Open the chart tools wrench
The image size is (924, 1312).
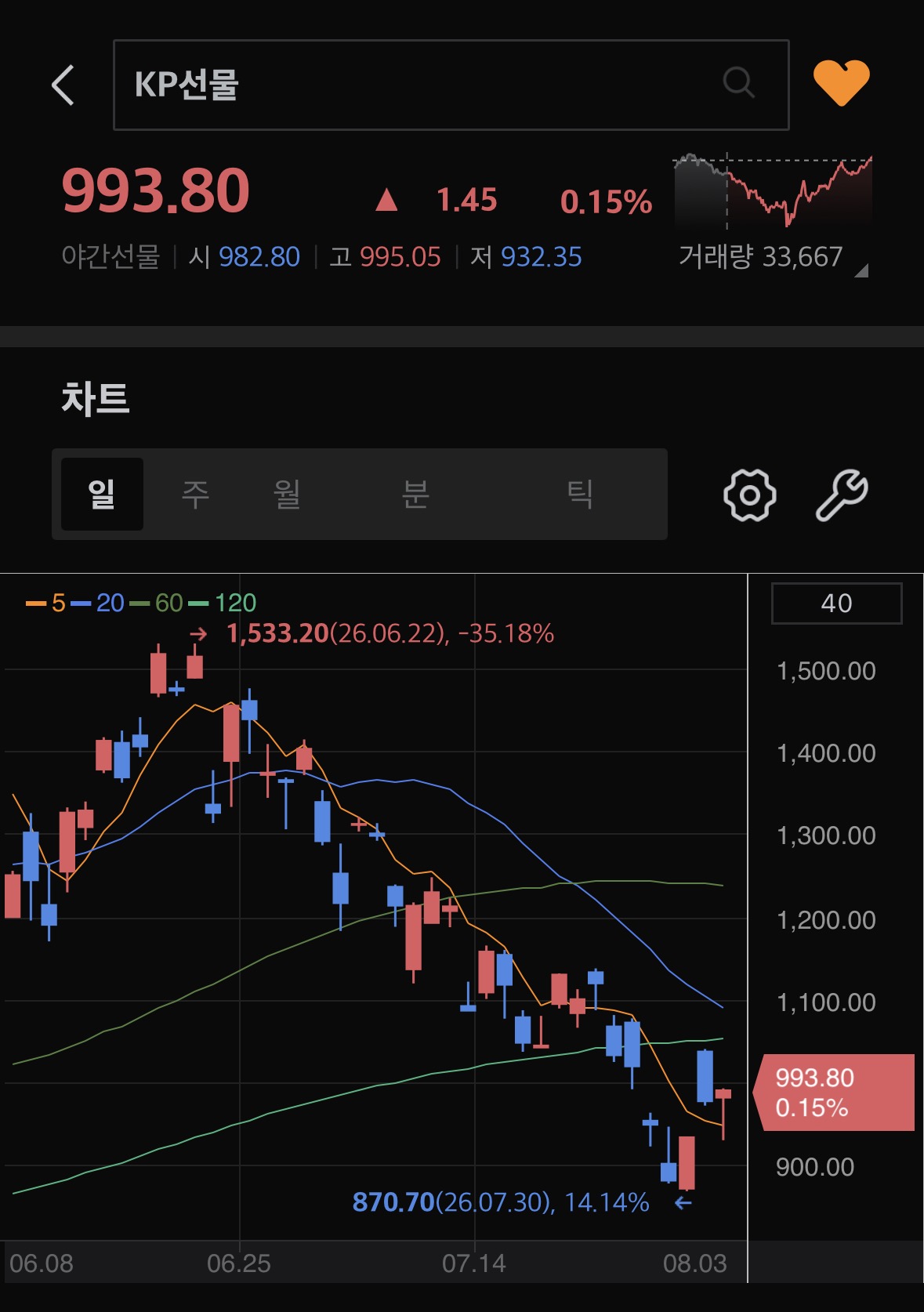click(842, 495)
